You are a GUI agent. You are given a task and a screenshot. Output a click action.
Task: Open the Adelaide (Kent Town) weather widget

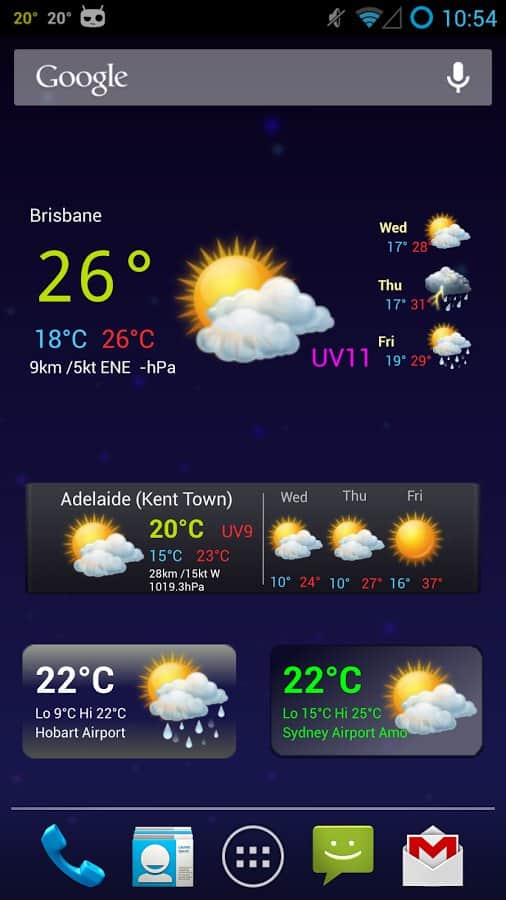252,538
